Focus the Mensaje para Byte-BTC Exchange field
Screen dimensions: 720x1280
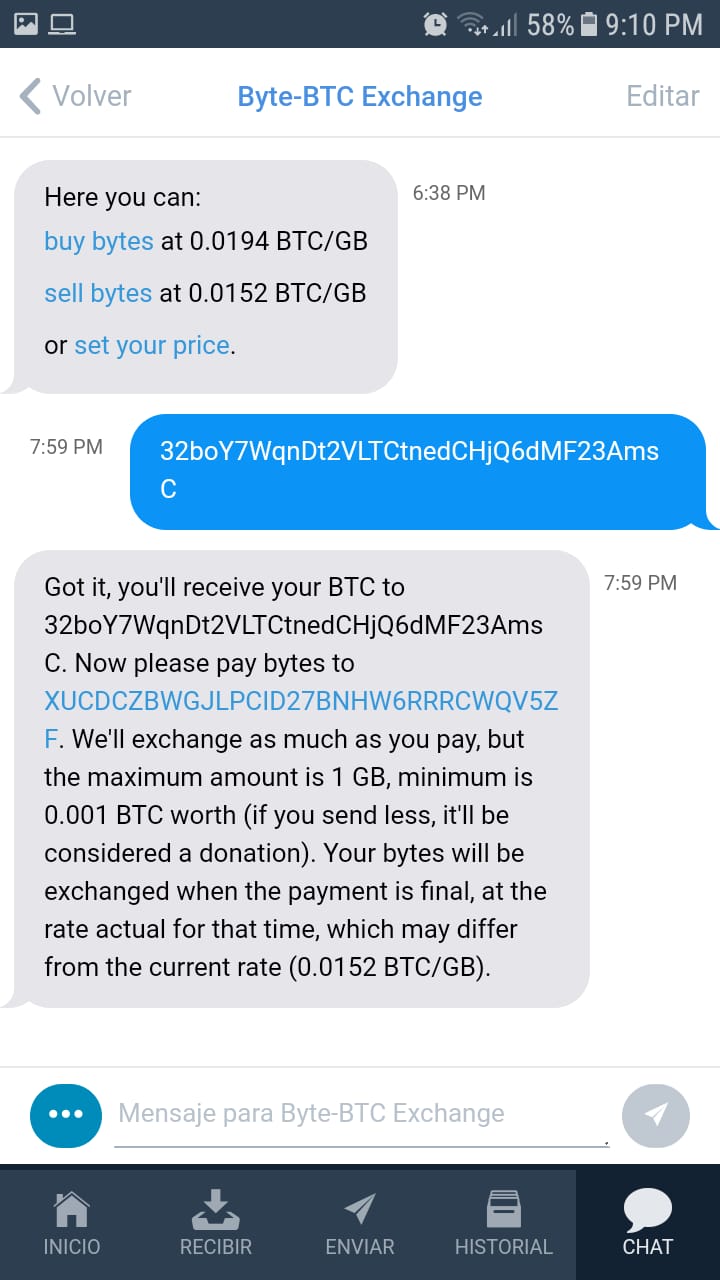pos(360,1113)
